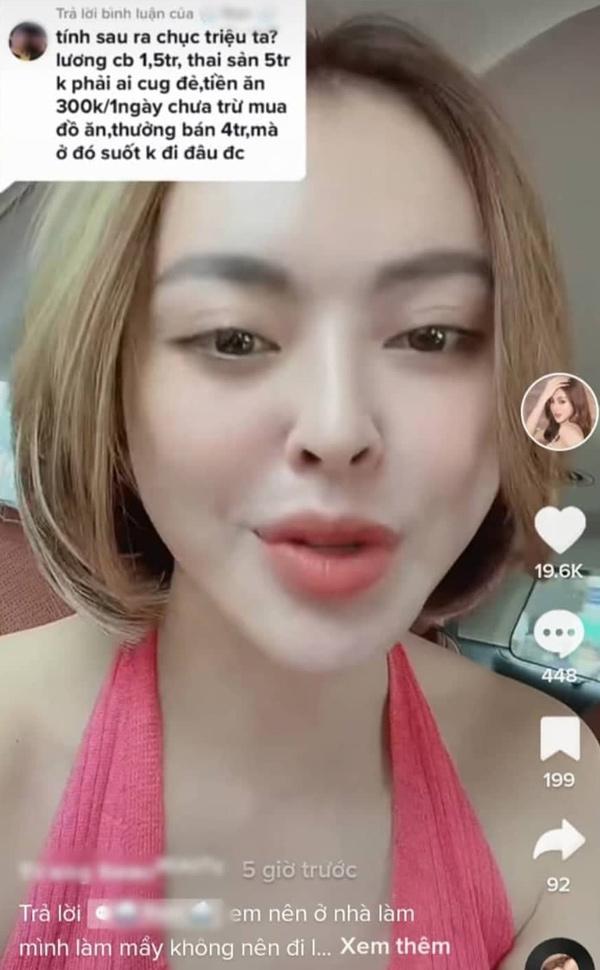The width and height of the screenshot is (600, 970).
Task: Open the comments showing 448
Action: pos(559,635)
